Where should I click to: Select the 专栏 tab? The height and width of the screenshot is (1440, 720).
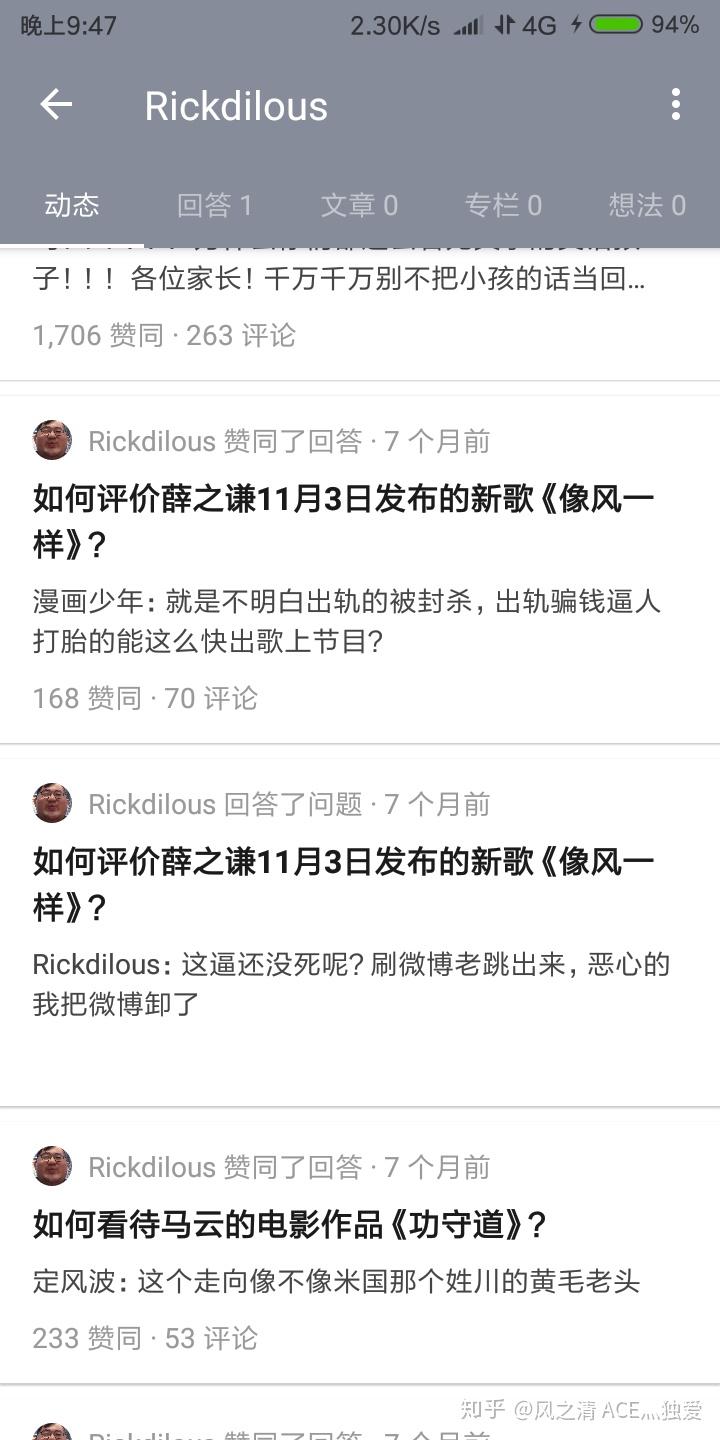click(x=504, y=205)
